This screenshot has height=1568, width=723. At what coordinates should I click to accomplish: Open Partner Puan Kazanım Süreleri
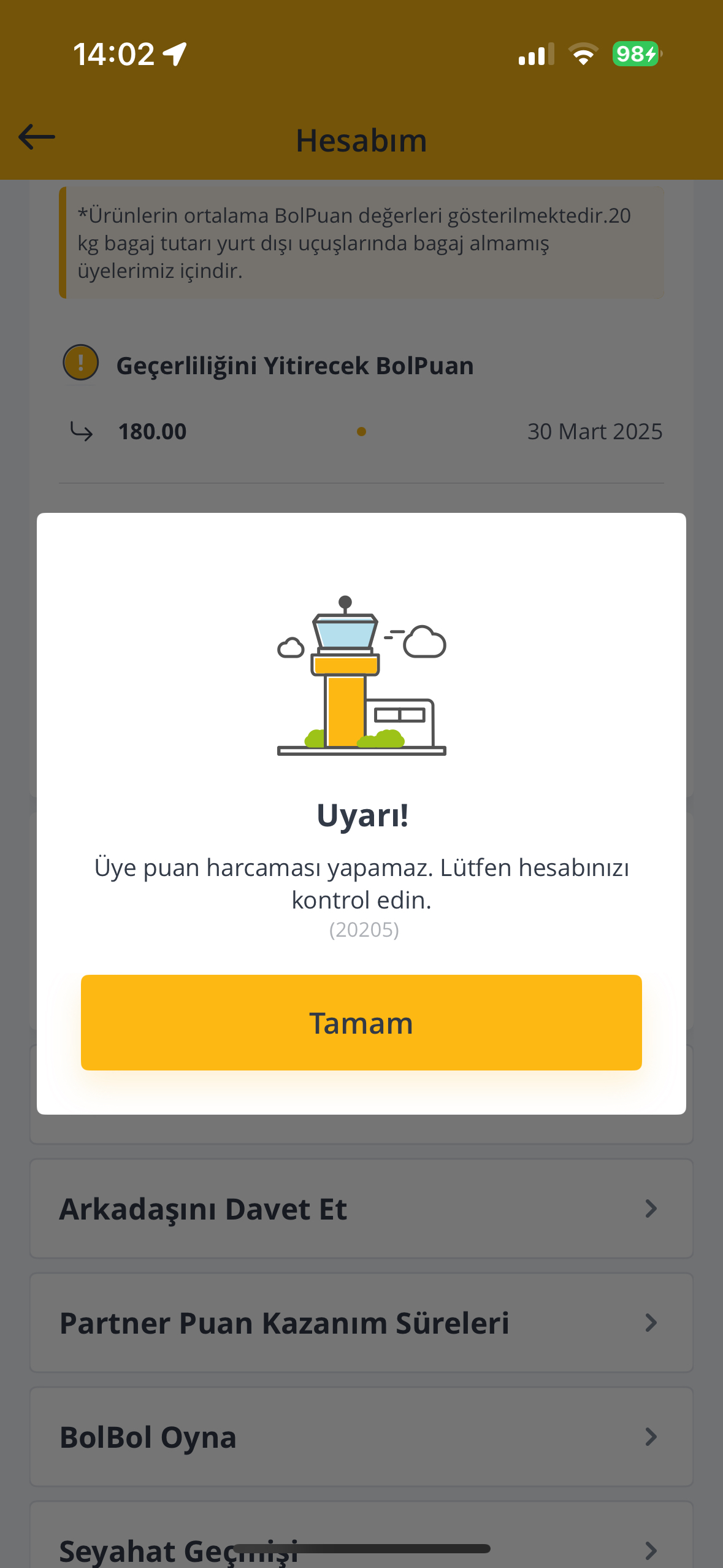(x=361, y=1323)
